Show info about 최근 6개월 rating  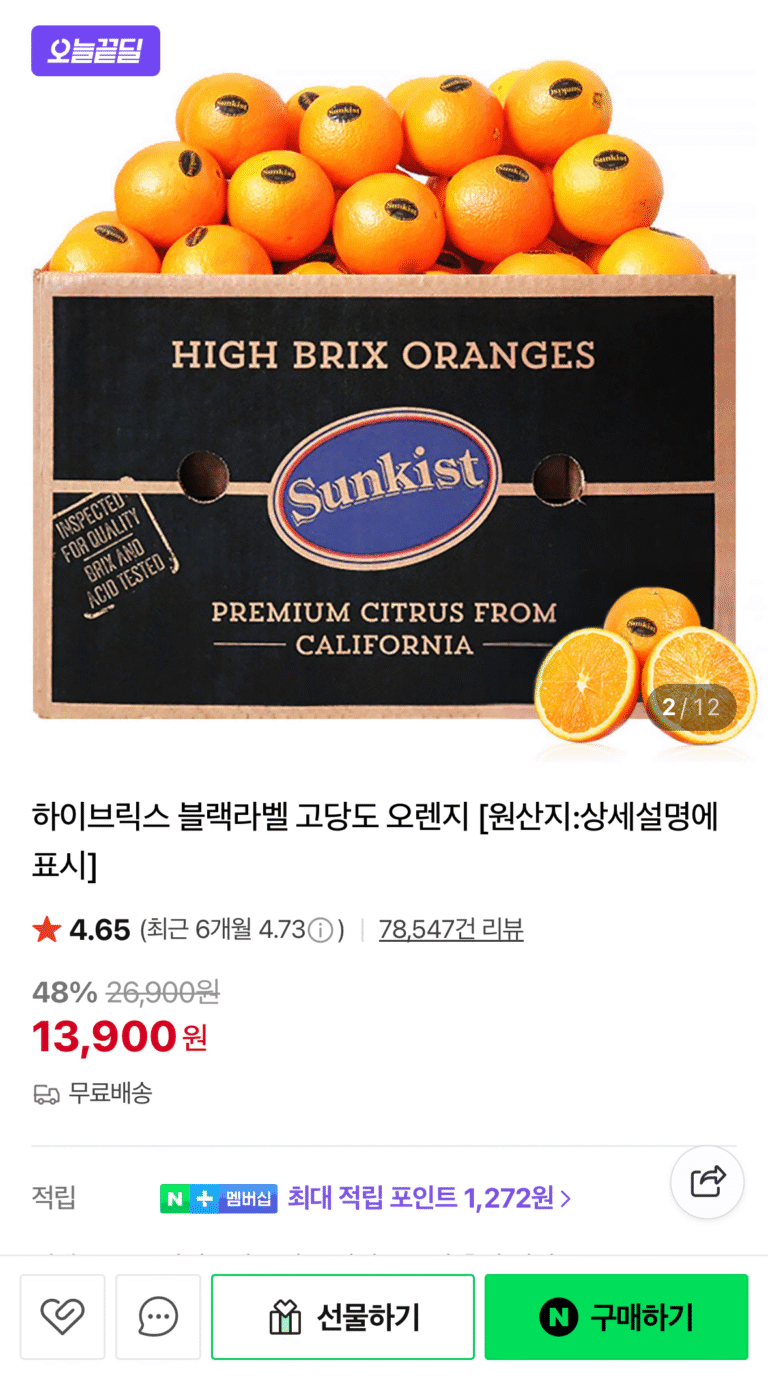coord(320,931)
